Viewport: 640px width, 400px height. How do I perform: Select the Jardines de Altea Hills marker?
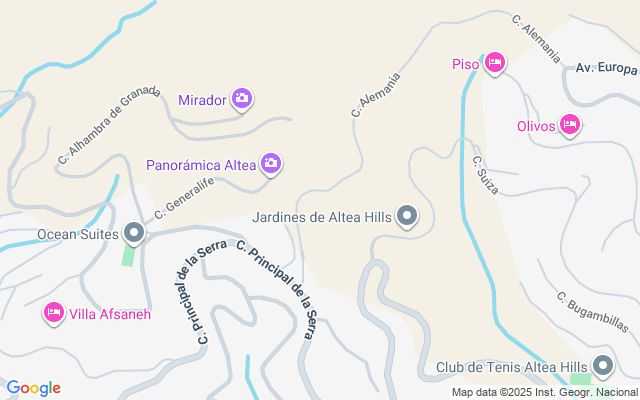(407, 215)
